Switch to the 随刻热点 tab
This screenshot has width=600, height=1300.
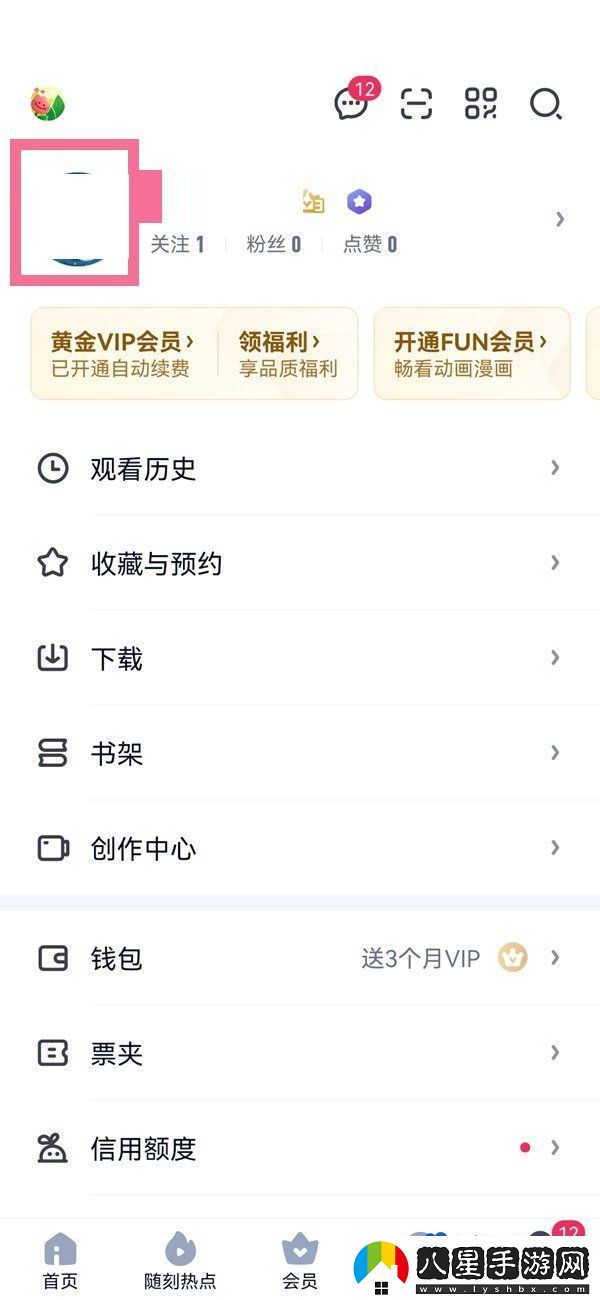[180, 1261]
